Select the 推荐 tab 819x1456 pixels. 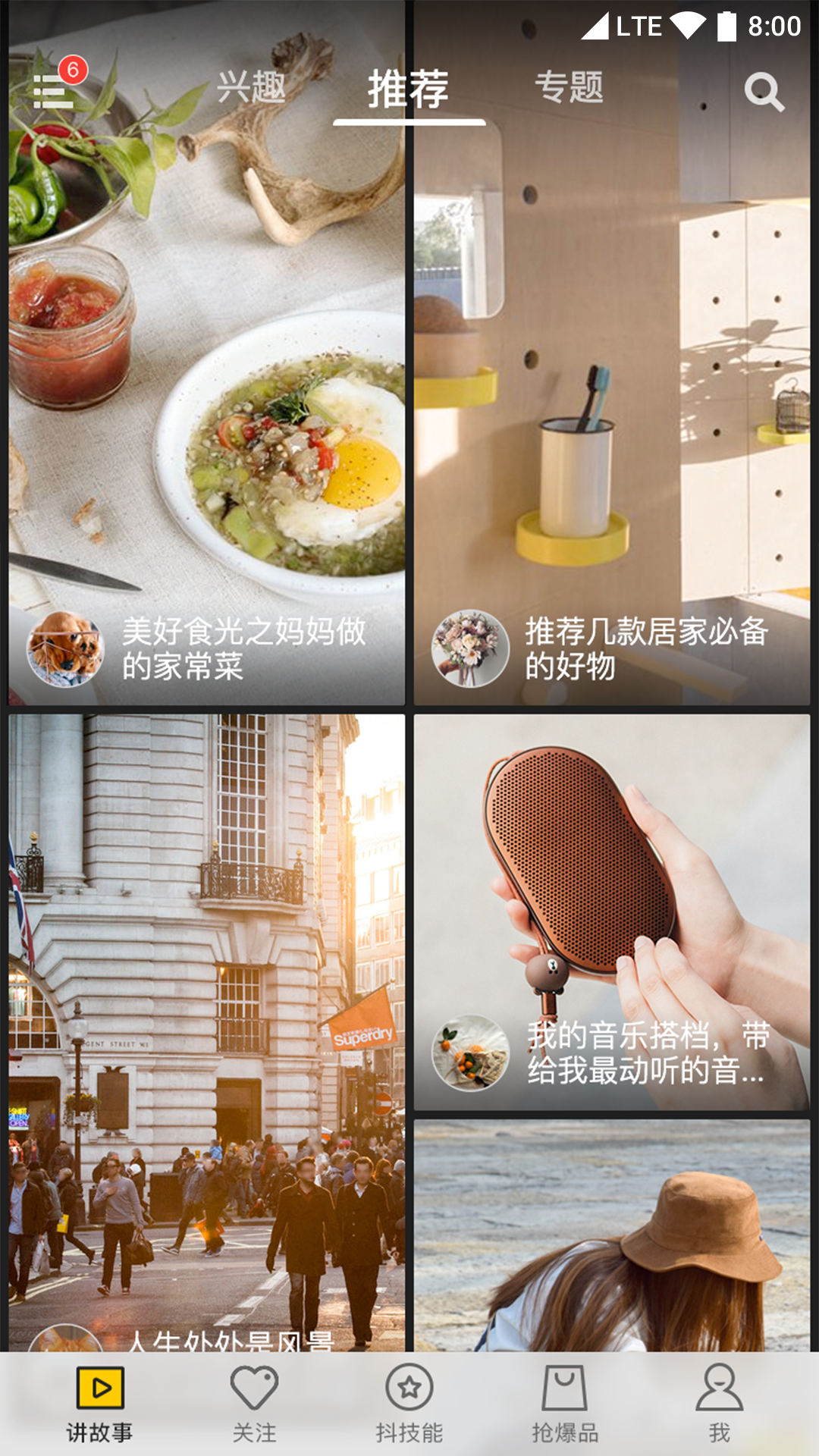point(409,89)
